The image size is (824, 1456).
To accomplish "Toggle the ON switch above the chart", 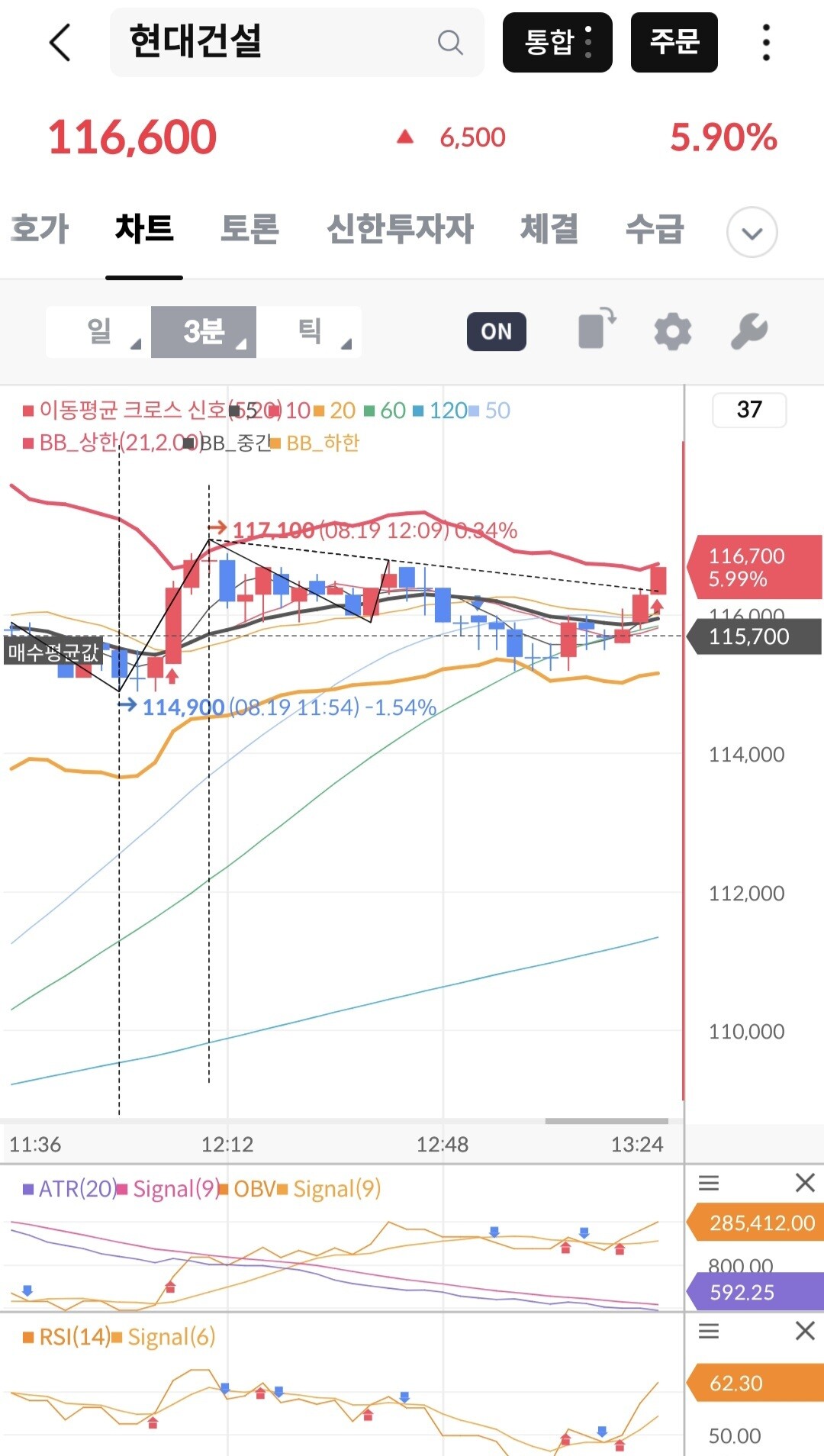I will point(497,331).
